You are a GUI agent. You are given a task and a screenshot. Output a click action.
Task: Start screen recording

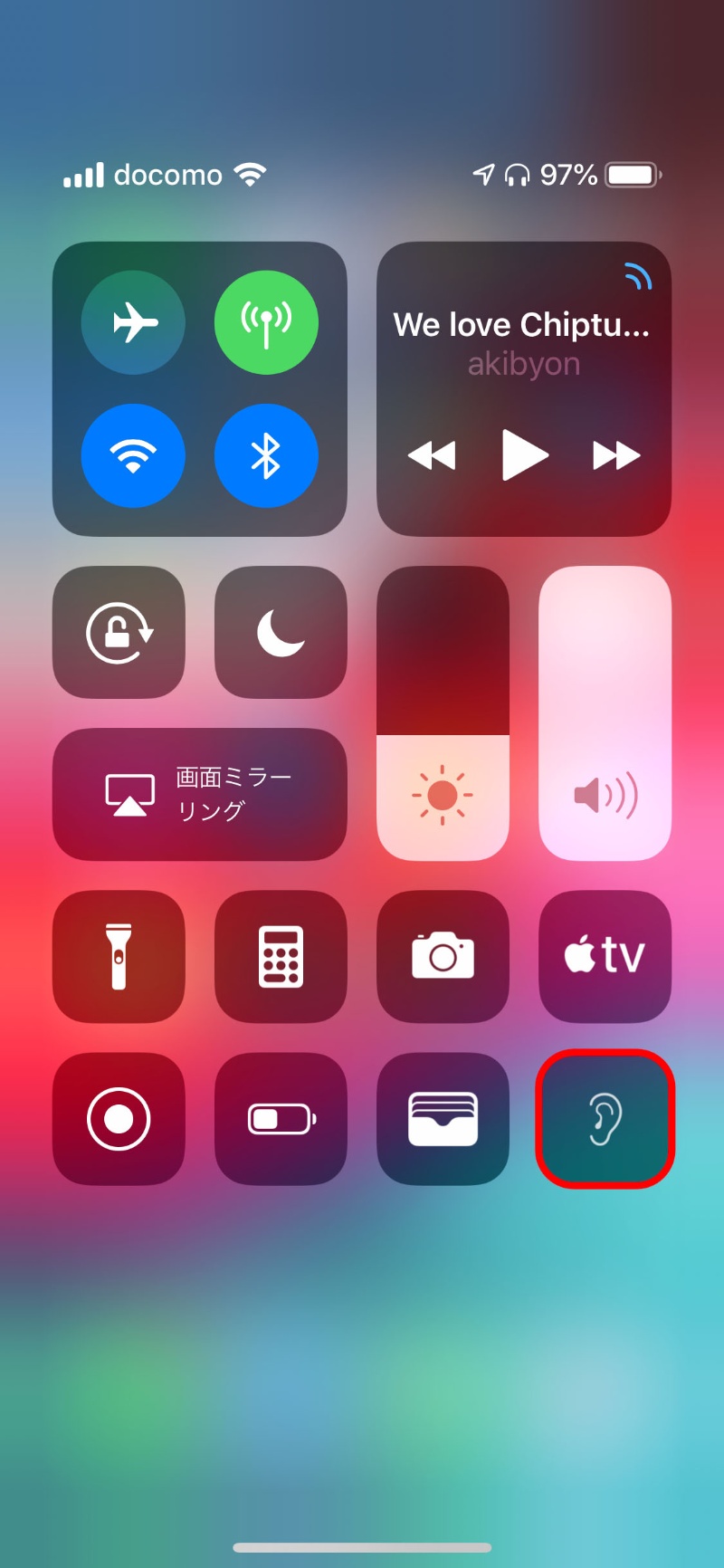coord(119,1119)
